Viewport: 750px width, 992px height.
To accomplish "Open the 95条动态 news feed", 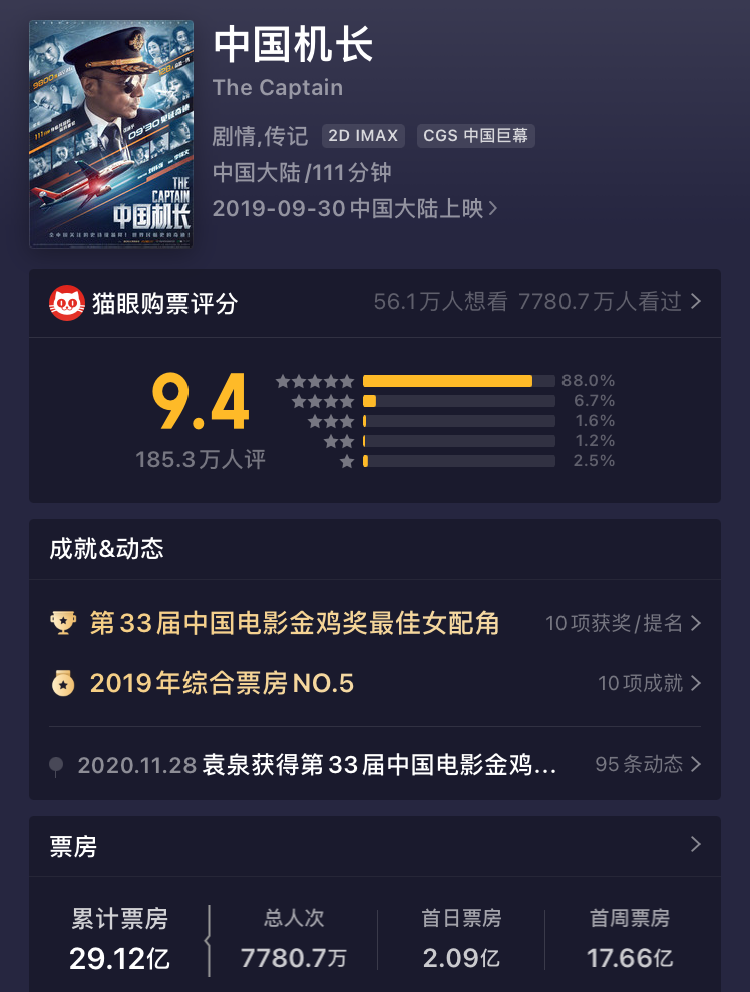I will point(649,764).
